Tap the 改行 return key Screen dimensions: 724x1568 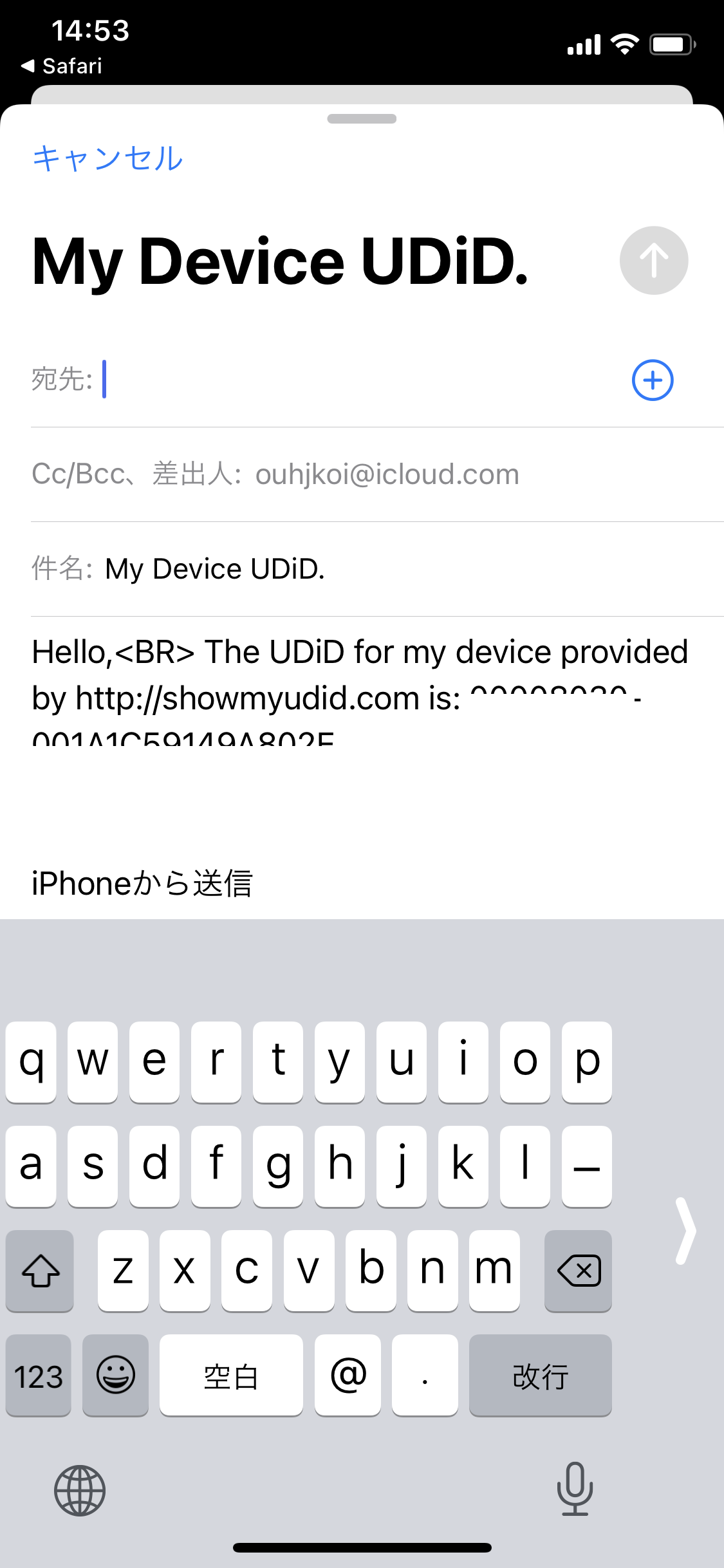[541, 1376]
